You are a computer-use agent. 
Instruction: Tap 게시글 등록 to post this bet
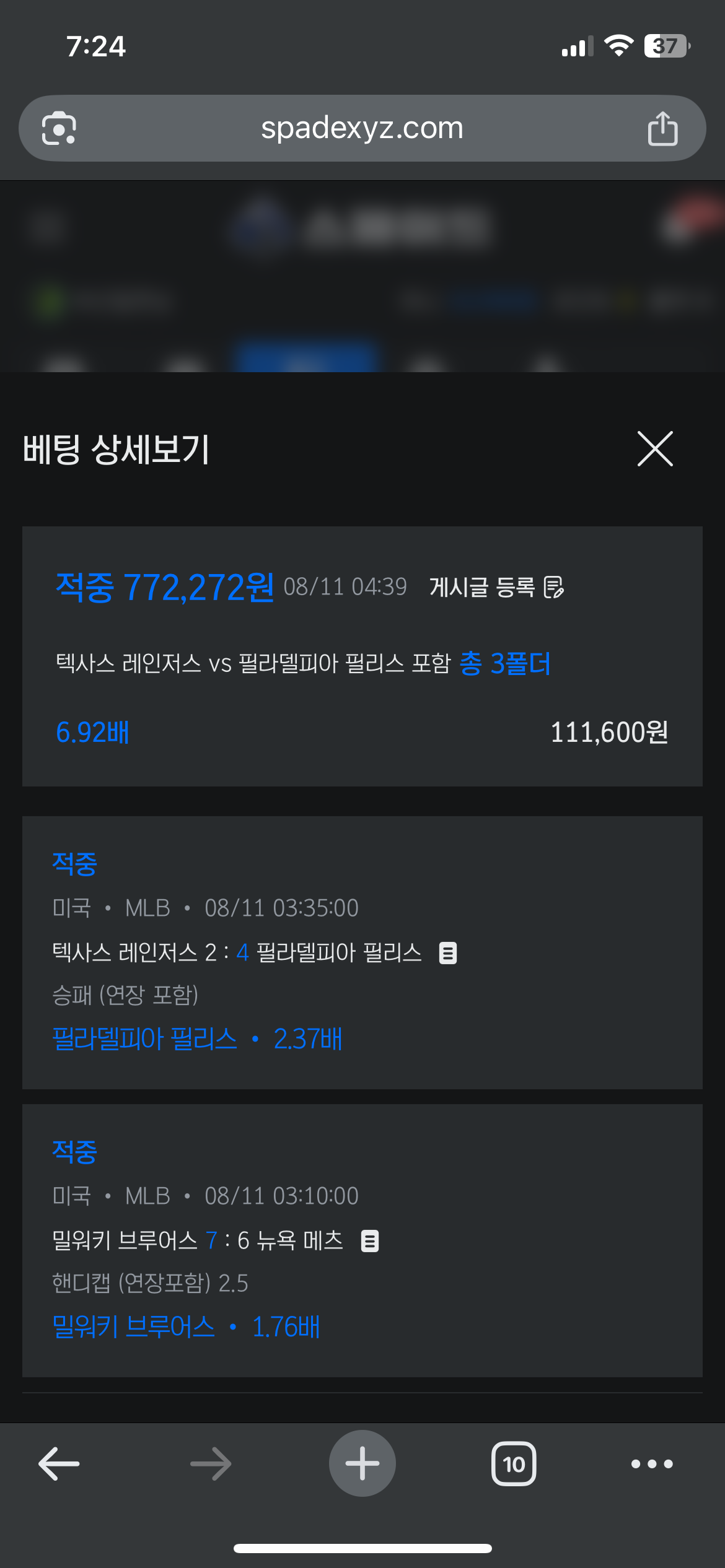496,587
